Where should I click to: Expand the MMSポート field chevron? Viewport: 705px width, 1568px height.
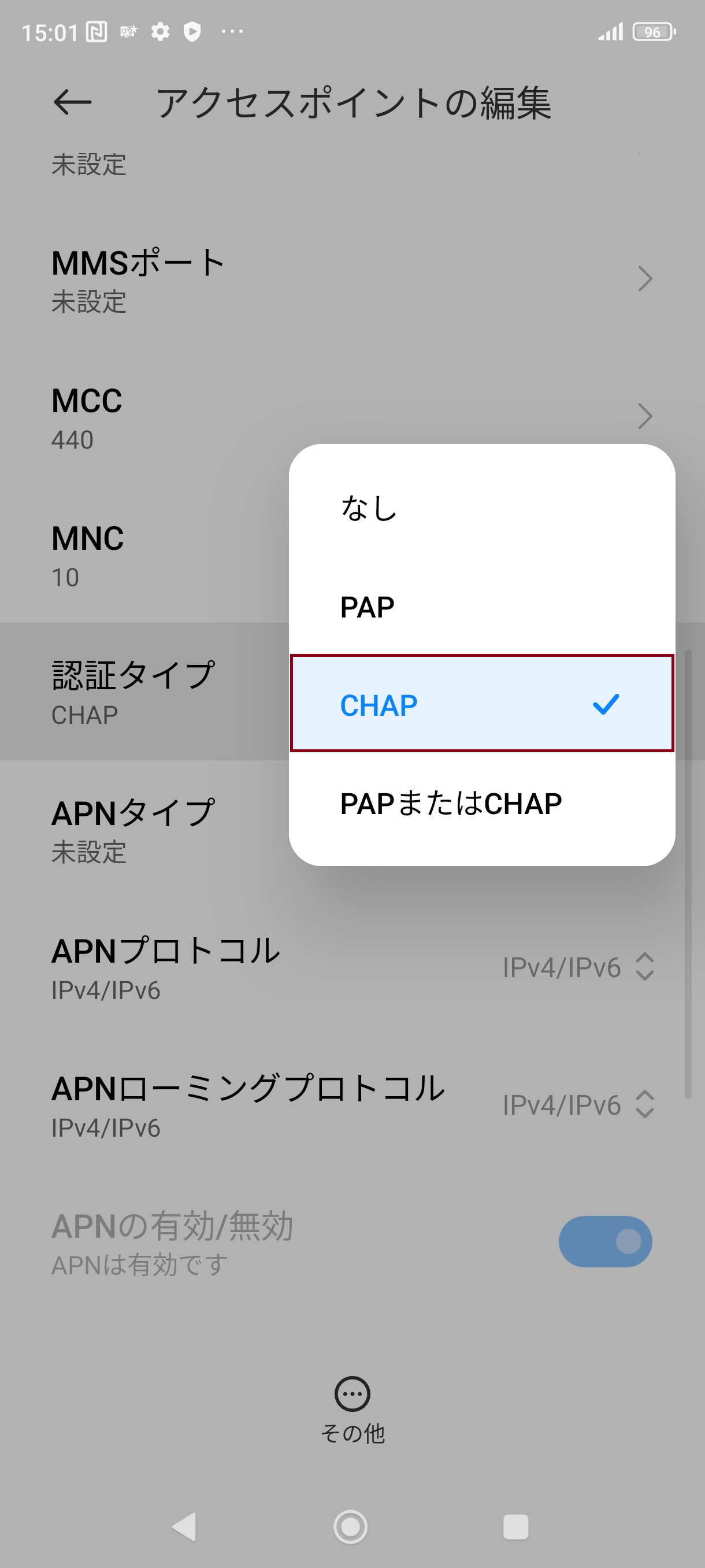[647, 279]
